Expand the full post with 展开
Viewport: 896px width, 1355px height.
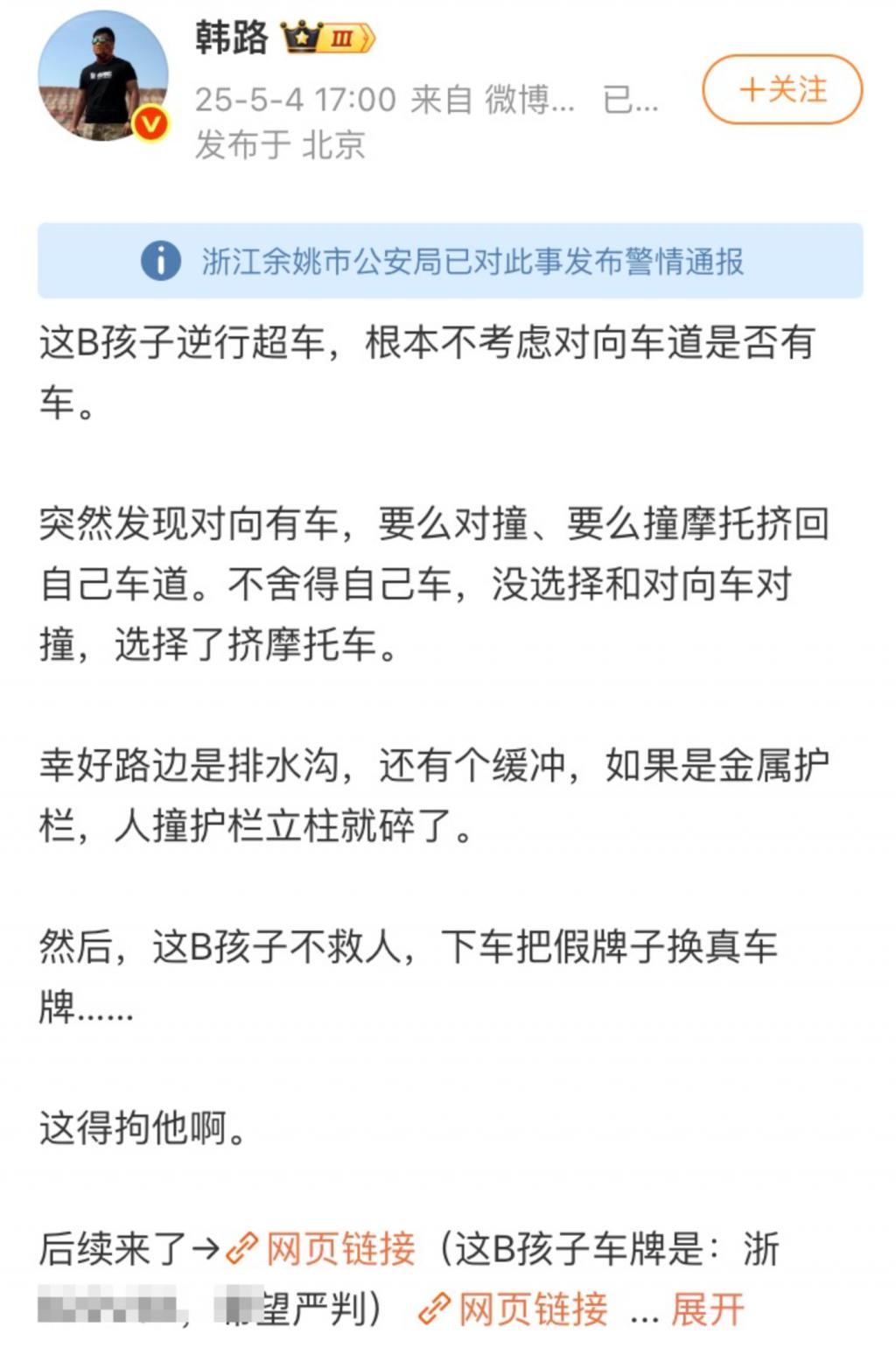pyautogui.click(x=707, y=1309)
